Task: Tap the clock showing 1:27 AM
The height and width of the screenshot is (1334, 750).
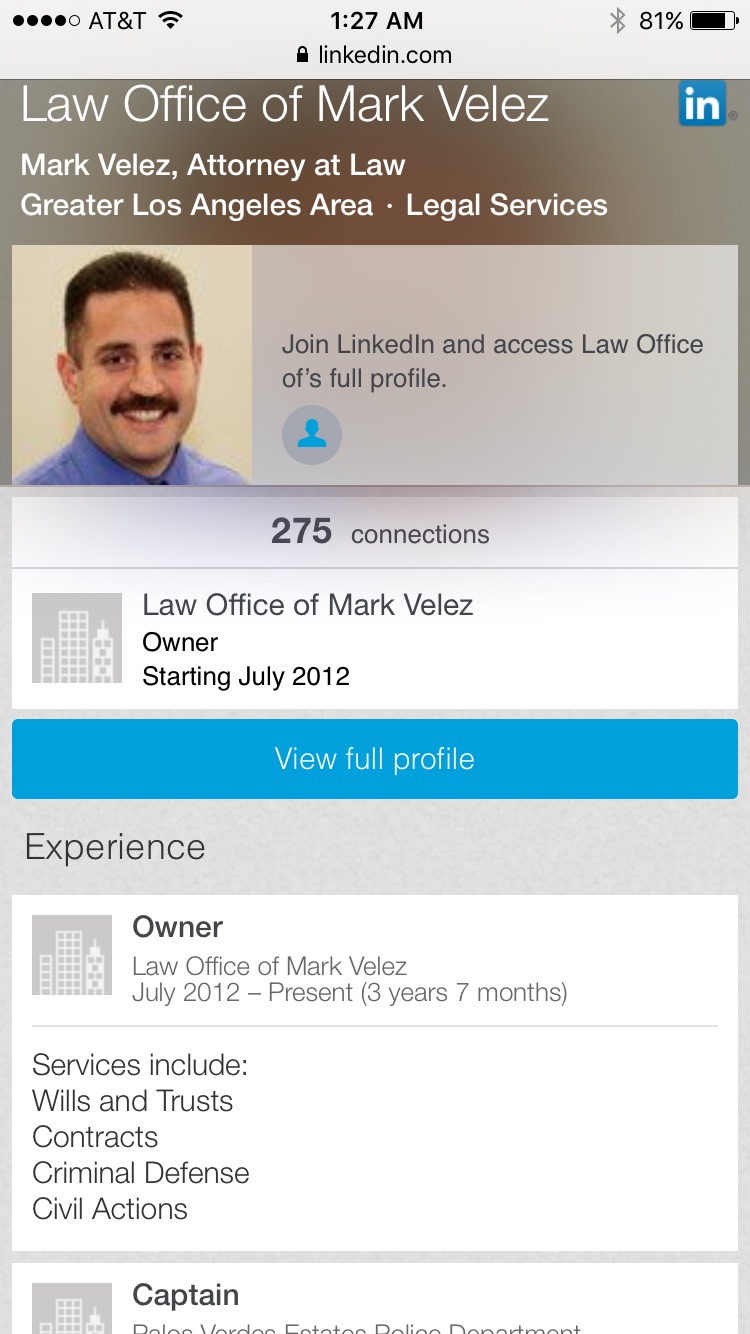Action: tap(375, 20)
